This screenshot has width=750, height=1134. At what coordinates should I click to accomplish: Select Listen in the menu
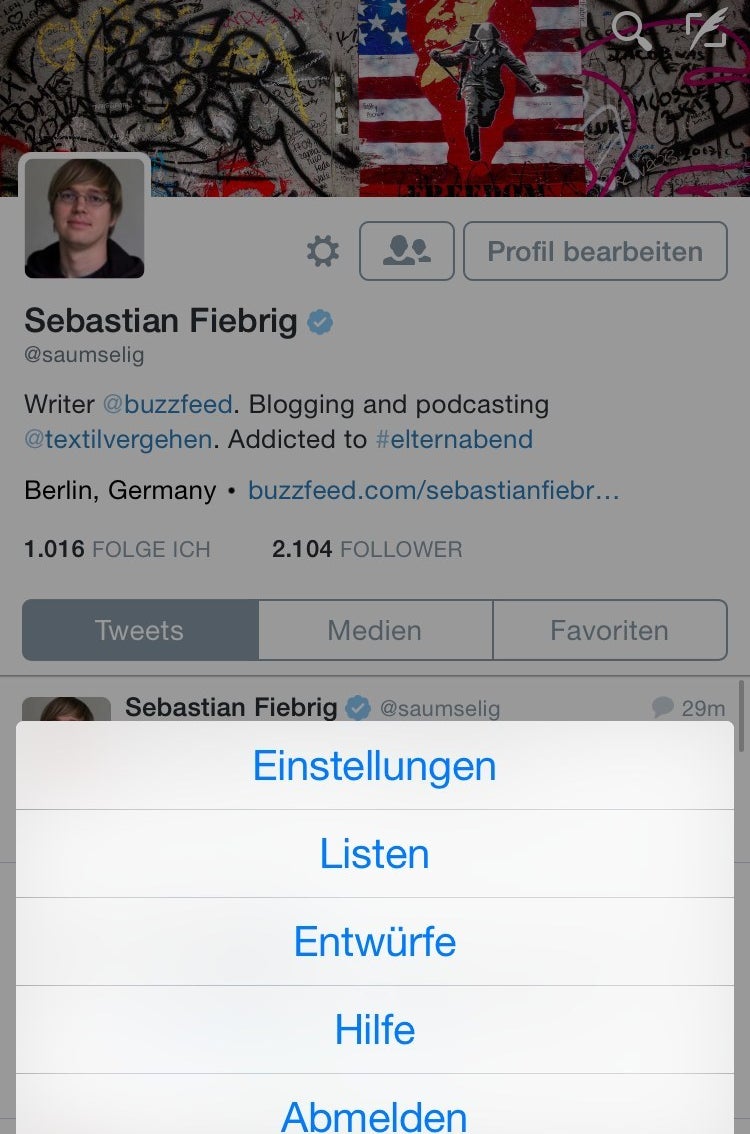374,854
